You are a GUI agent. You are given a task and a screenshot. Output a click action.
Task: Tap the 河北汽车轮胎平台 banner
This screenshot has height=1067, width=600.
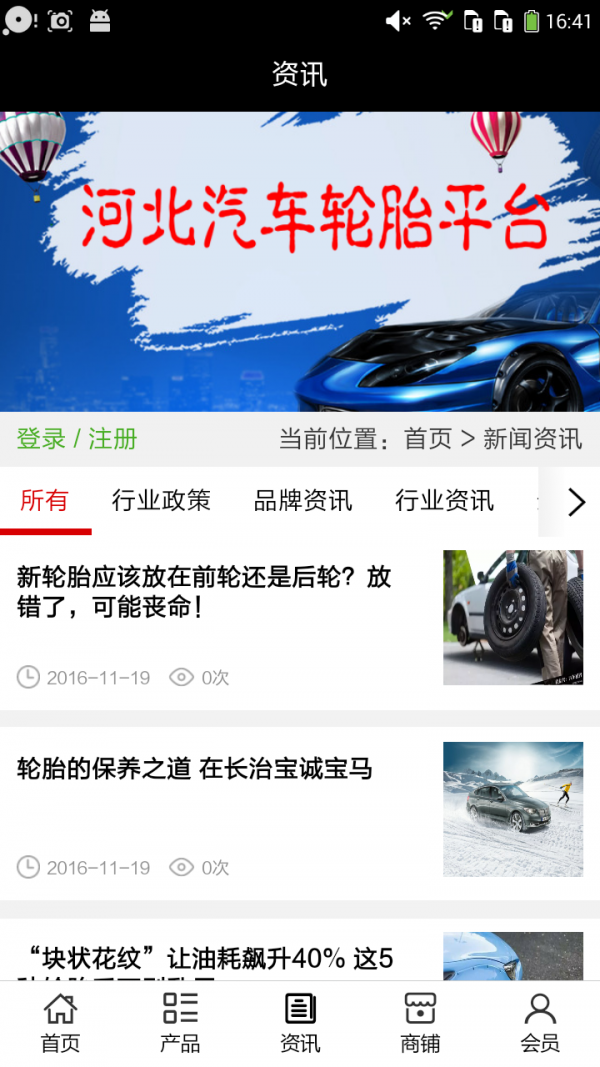[x=300, y=261]
